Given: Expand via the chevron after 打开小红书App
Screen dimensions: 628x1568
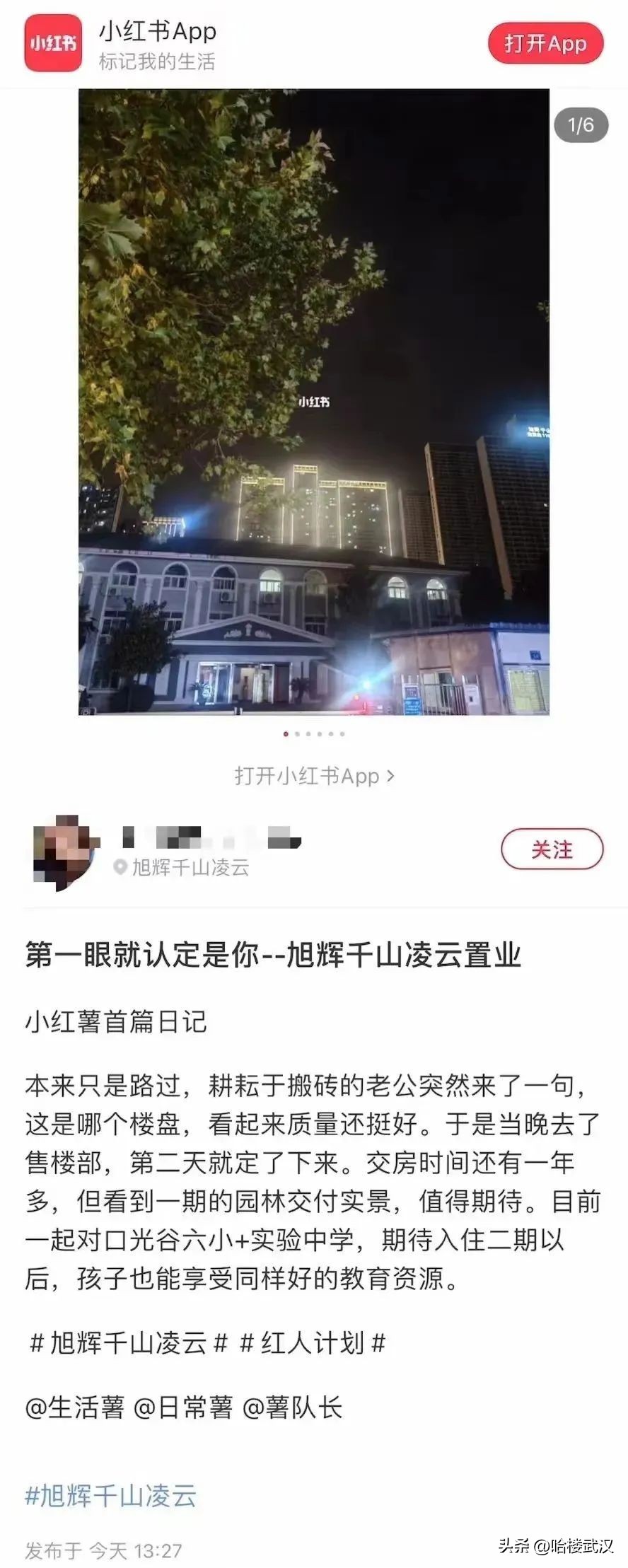Looking at the screenshot, I should (390, 776).
